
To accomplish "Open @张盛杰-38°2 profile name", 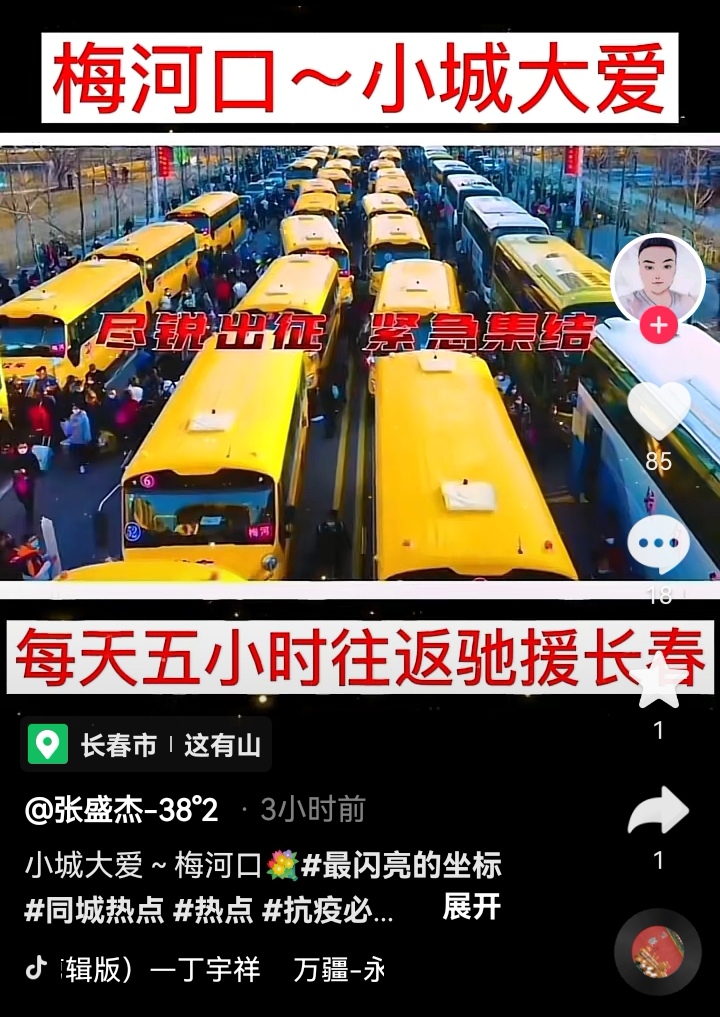I will click(121, 809).
